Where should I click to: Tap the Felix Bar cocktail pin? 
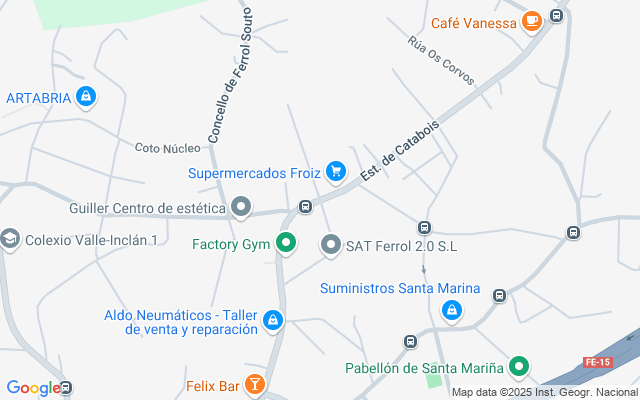(254, 384)
